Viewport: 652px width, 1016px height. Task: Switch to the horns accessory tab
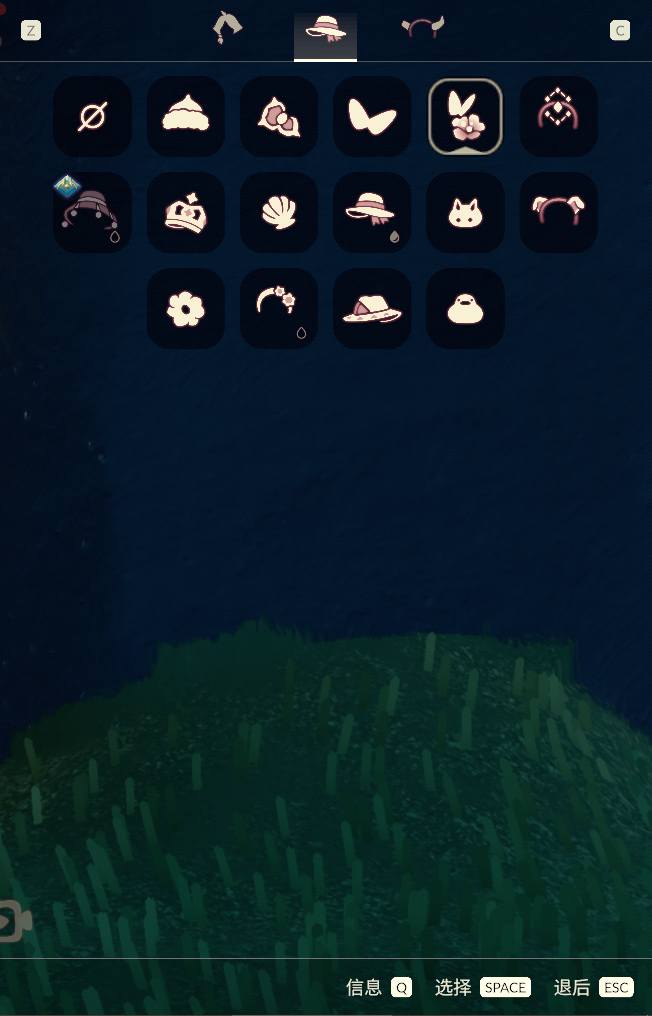click(422, 28)
